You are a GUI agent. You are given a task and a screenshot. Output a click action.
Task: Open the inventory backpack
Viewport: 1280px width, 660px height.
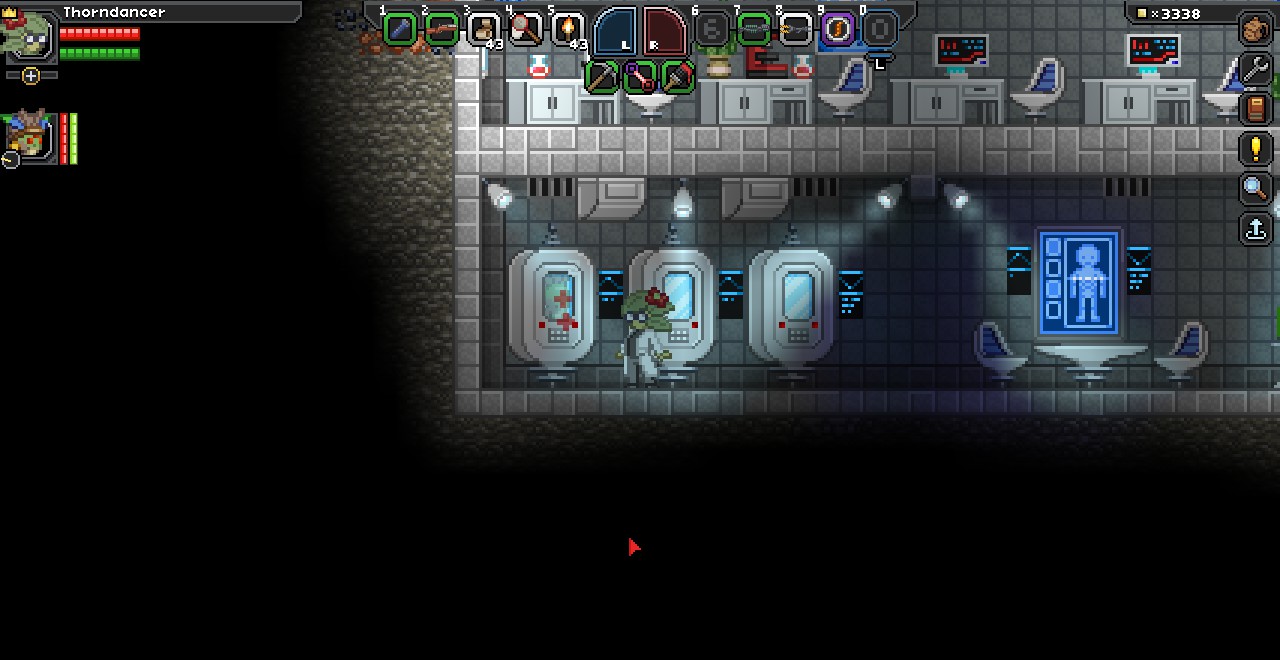pyautogui.click(x=1255, y=30)
